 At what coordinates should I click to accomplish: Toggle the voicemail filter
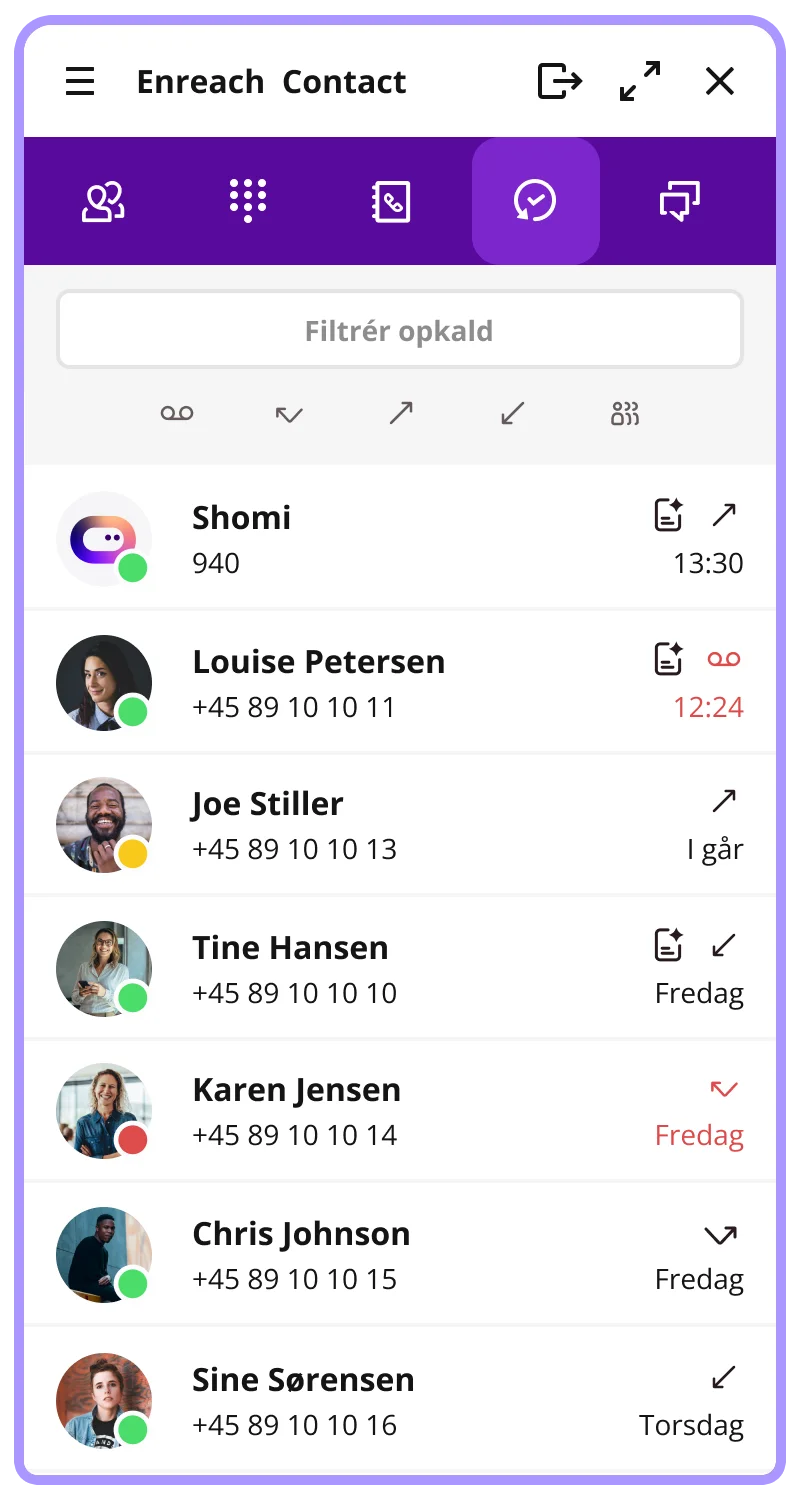point(177,412)
